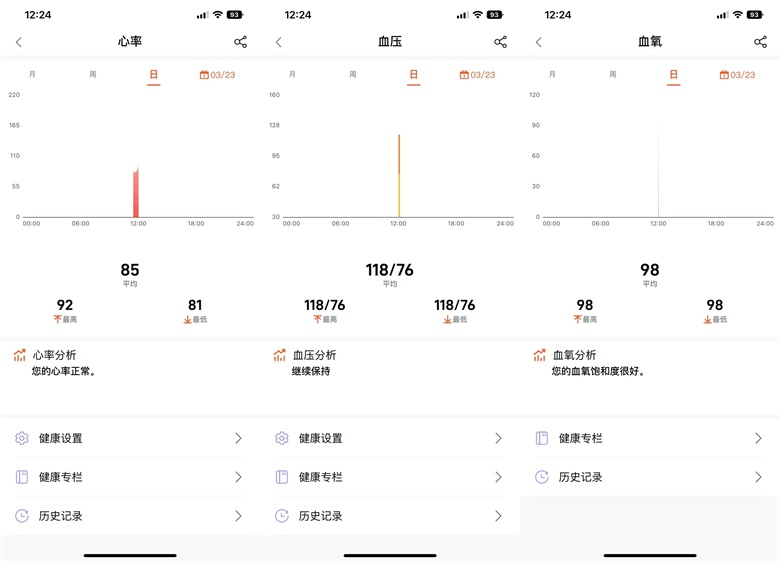Share the 血氧 blood oxygen data
The height and width of the screenshot is (562, 780).
click(x=761, y=42)
